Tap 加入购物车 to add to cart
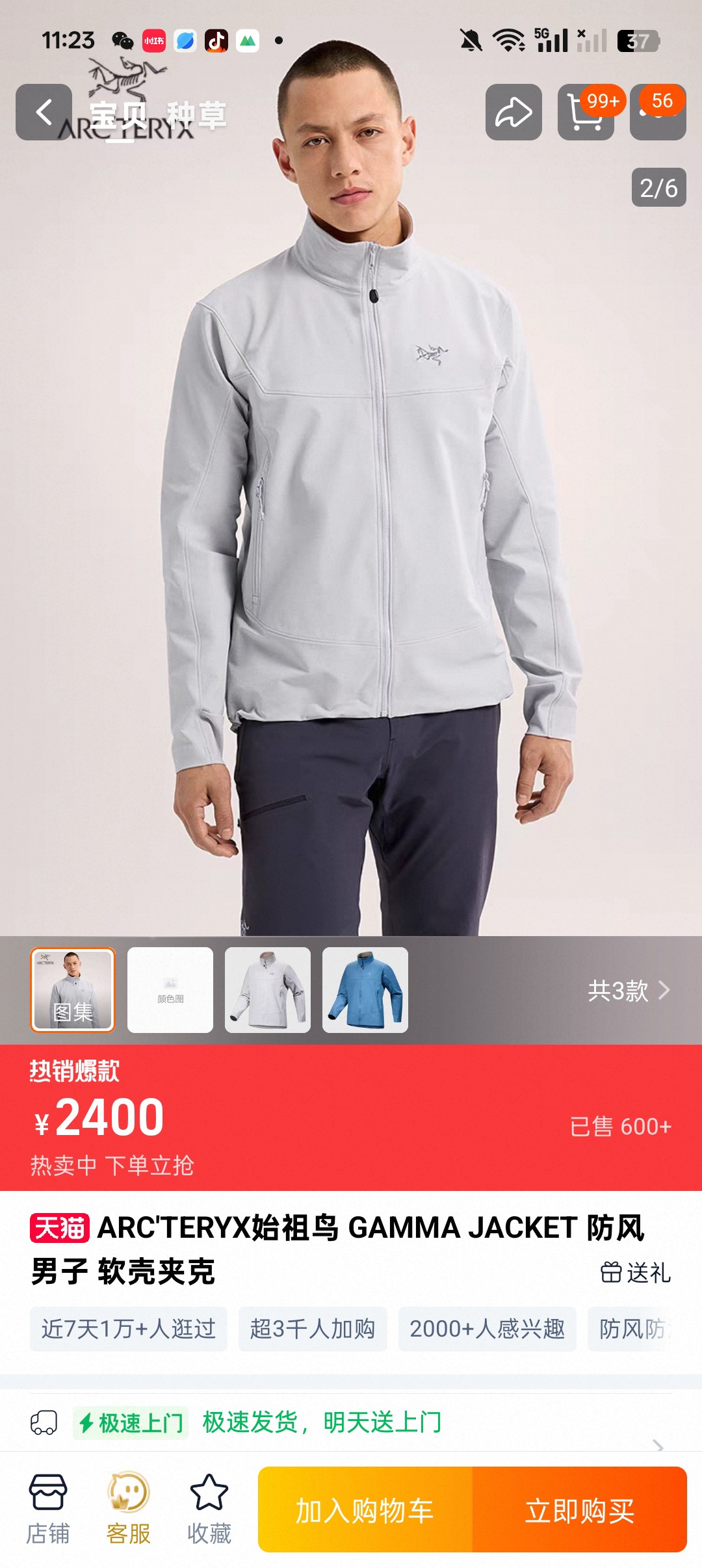The image size is (702, 1568). 365,1509
